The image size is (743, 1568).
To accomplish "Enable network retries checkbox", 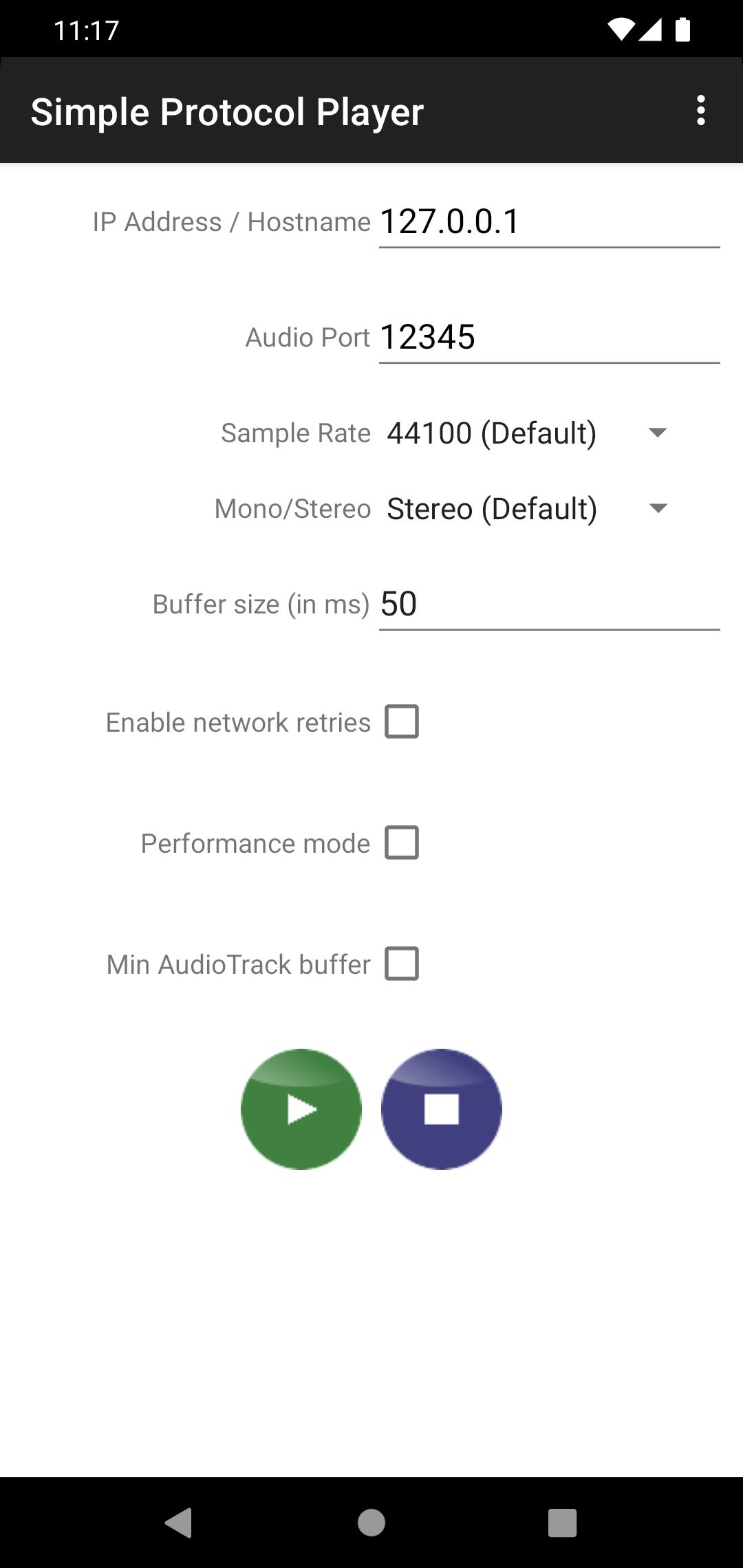I will (402, 722).
